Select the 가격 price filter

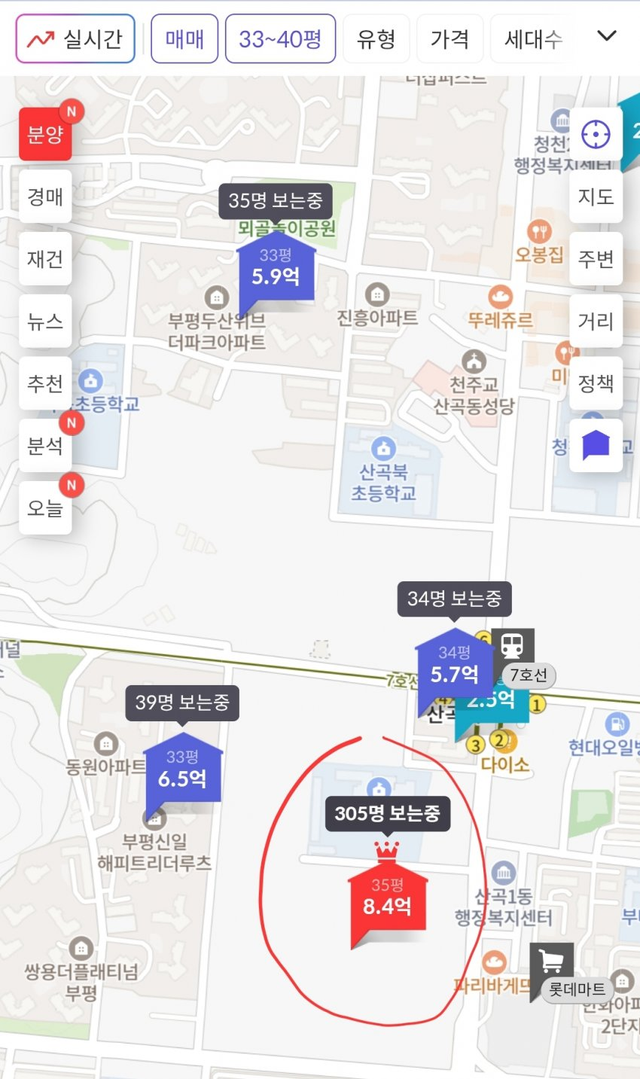(449, 39)
